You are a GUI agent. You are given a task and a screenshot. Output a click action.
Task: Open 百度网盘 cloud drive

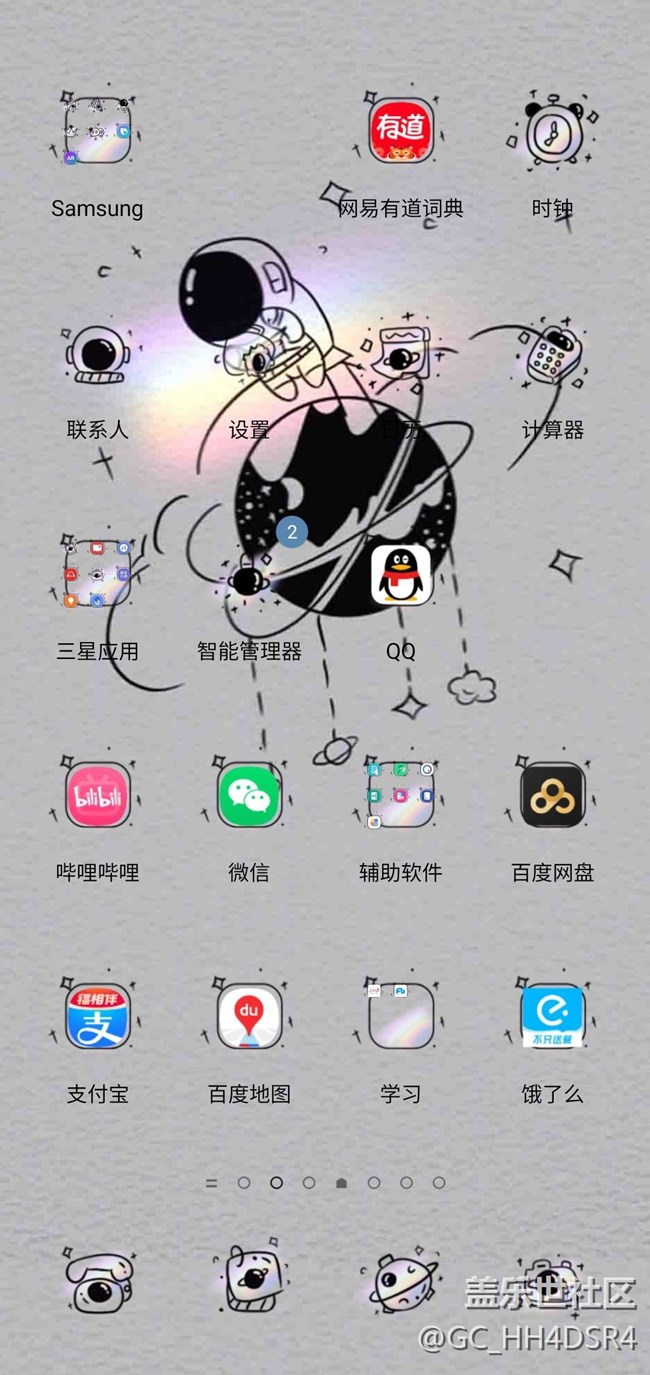click(552, 796)
